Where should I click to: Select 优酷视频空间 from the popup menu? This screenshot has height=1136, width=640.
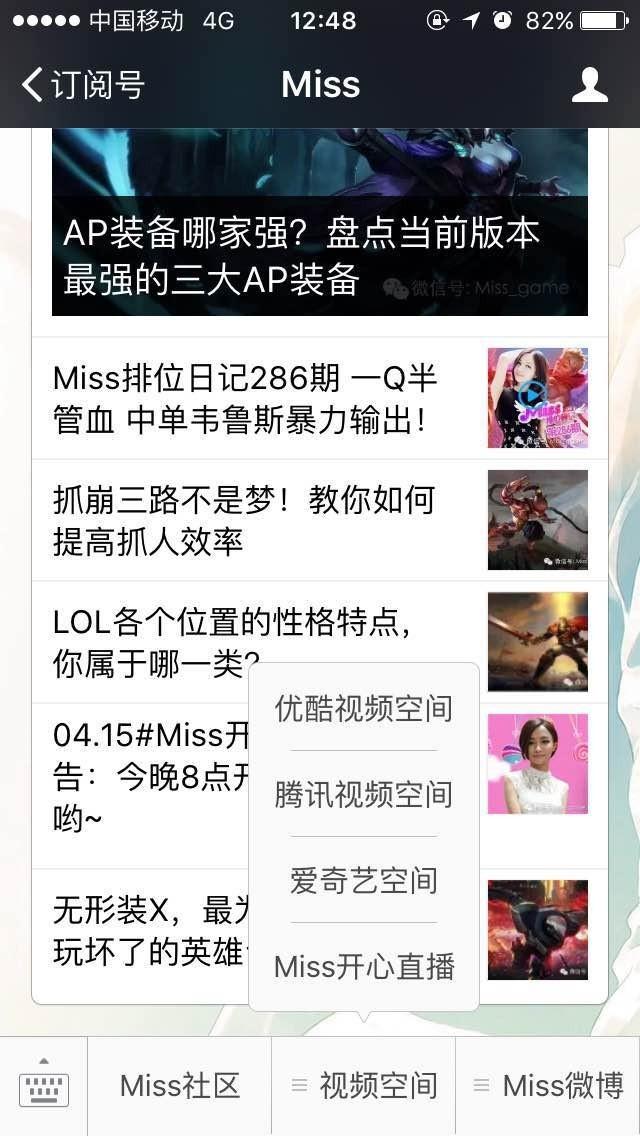[364, 708]
